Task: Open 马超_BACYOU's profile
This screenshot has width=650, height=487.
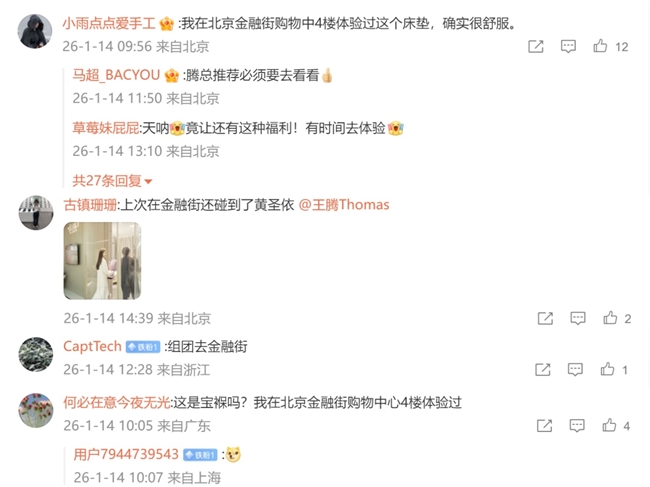Action: click(x=116, y=75)
